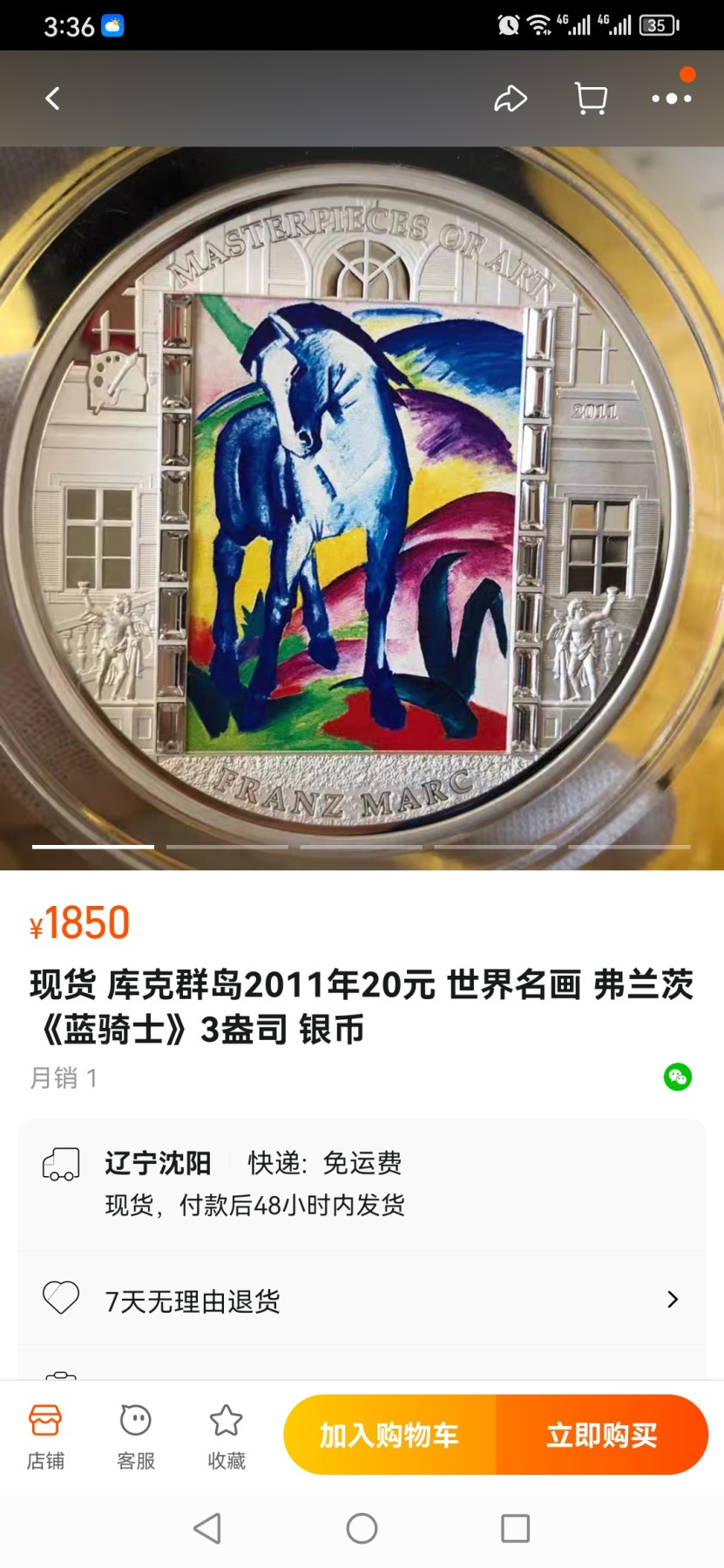This screenshot has width=724, height=1568.
Task: Contact 客服 customer service
Action: pyautogui.click(x=136, y=1436)
